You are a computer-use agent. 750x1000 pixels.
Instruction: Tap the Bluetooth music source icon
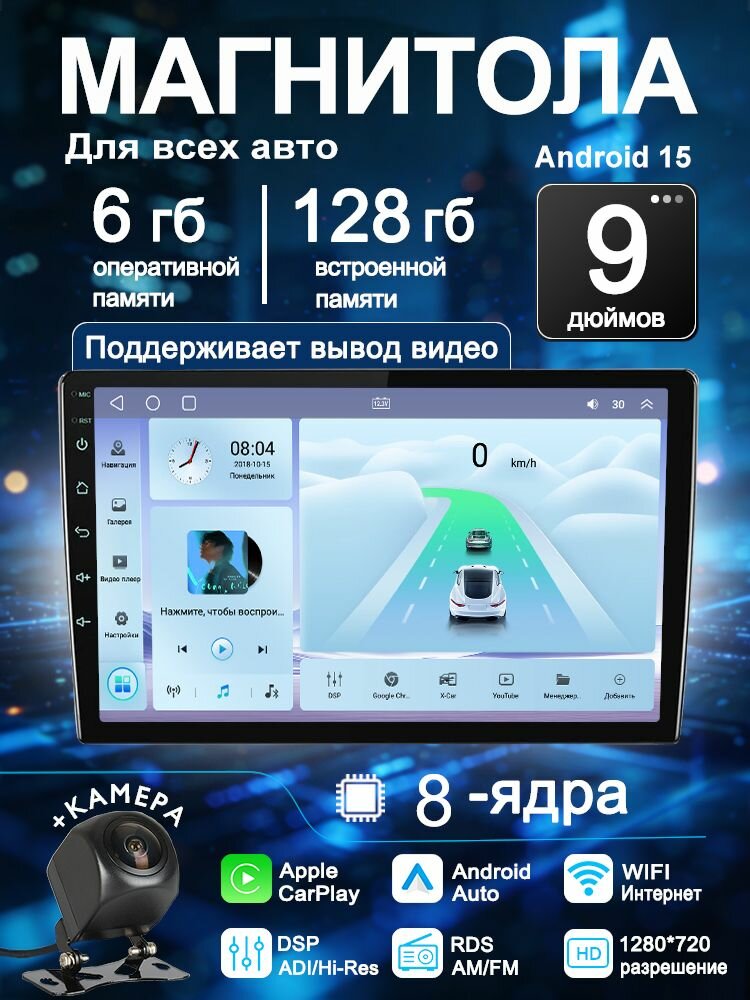point(271,690)
